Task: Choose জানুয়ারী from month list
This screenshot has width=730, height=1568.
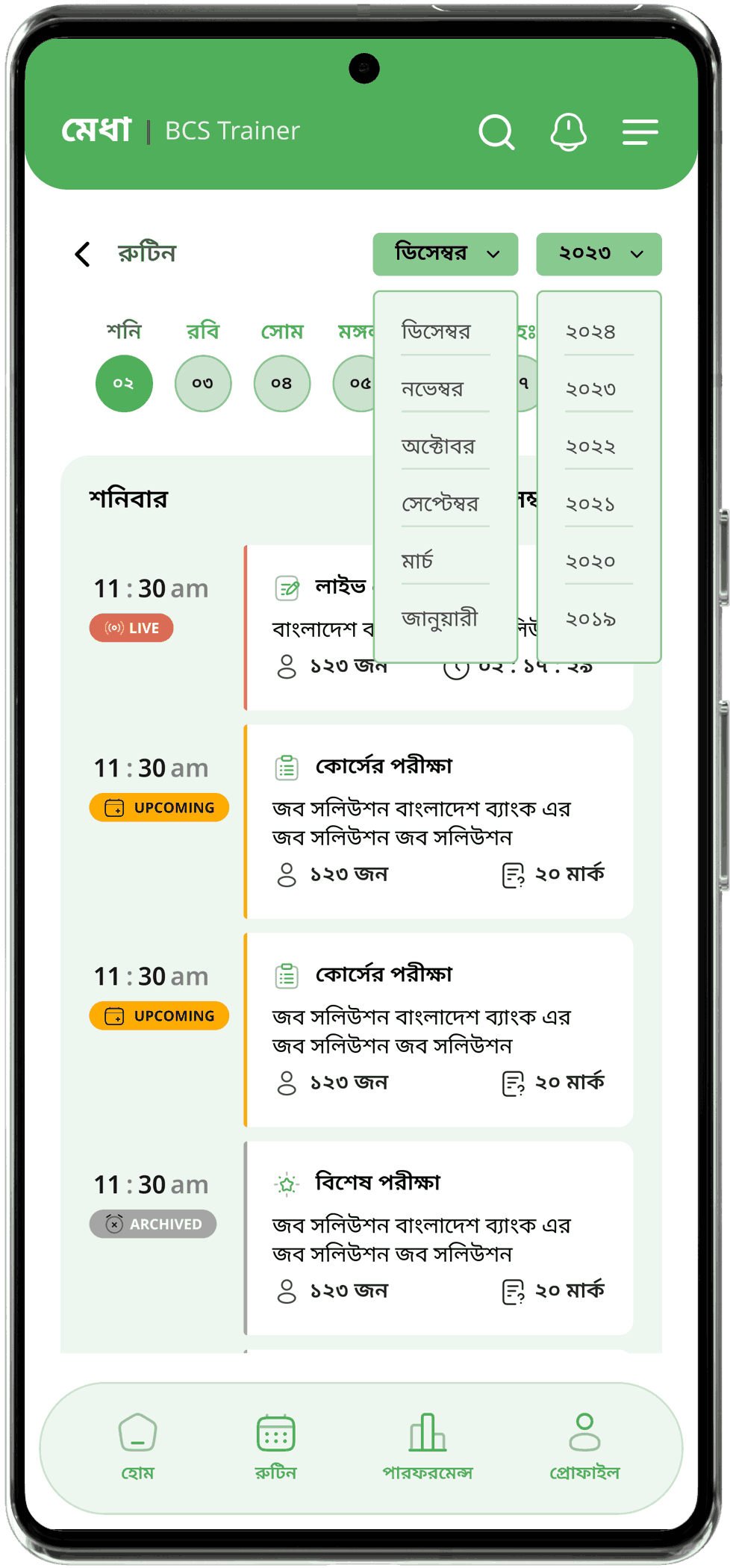Action: click(440, 618)
